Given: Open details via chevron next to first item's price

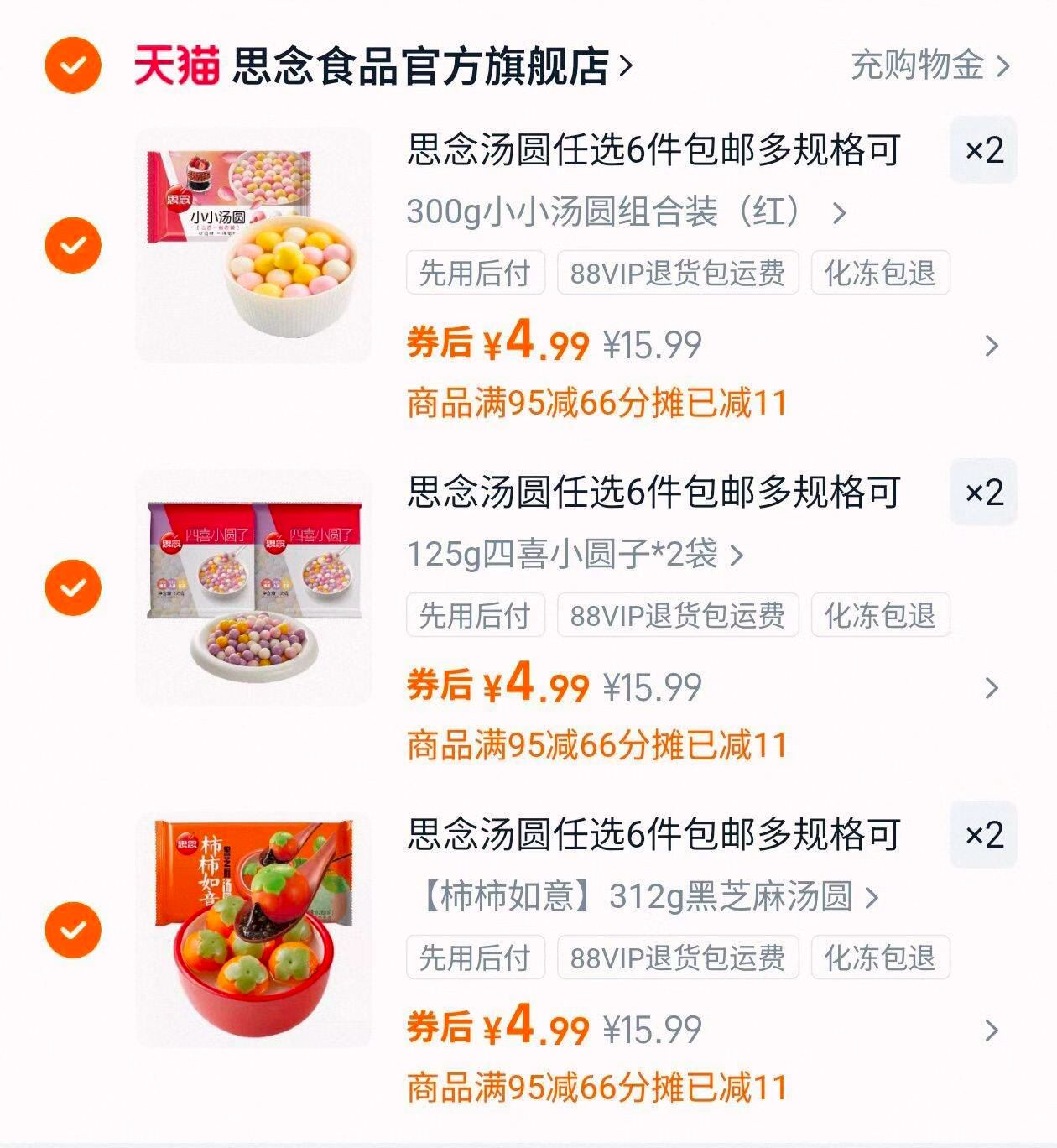Looking at the screenshot, I should [x=992, y=344].
